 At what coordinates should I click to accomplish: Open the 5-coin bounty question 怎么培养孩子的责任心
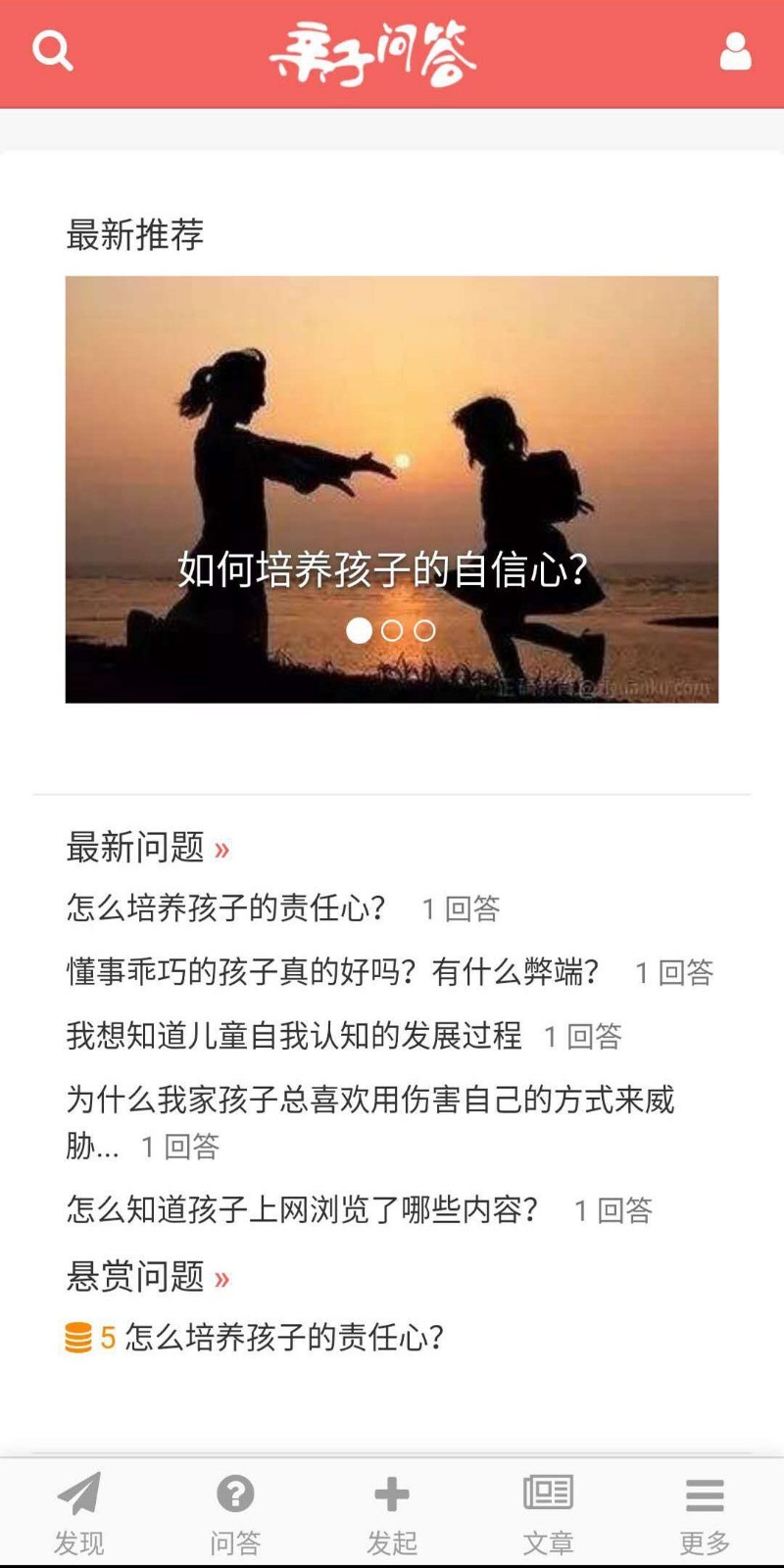tap(284, 1337)
